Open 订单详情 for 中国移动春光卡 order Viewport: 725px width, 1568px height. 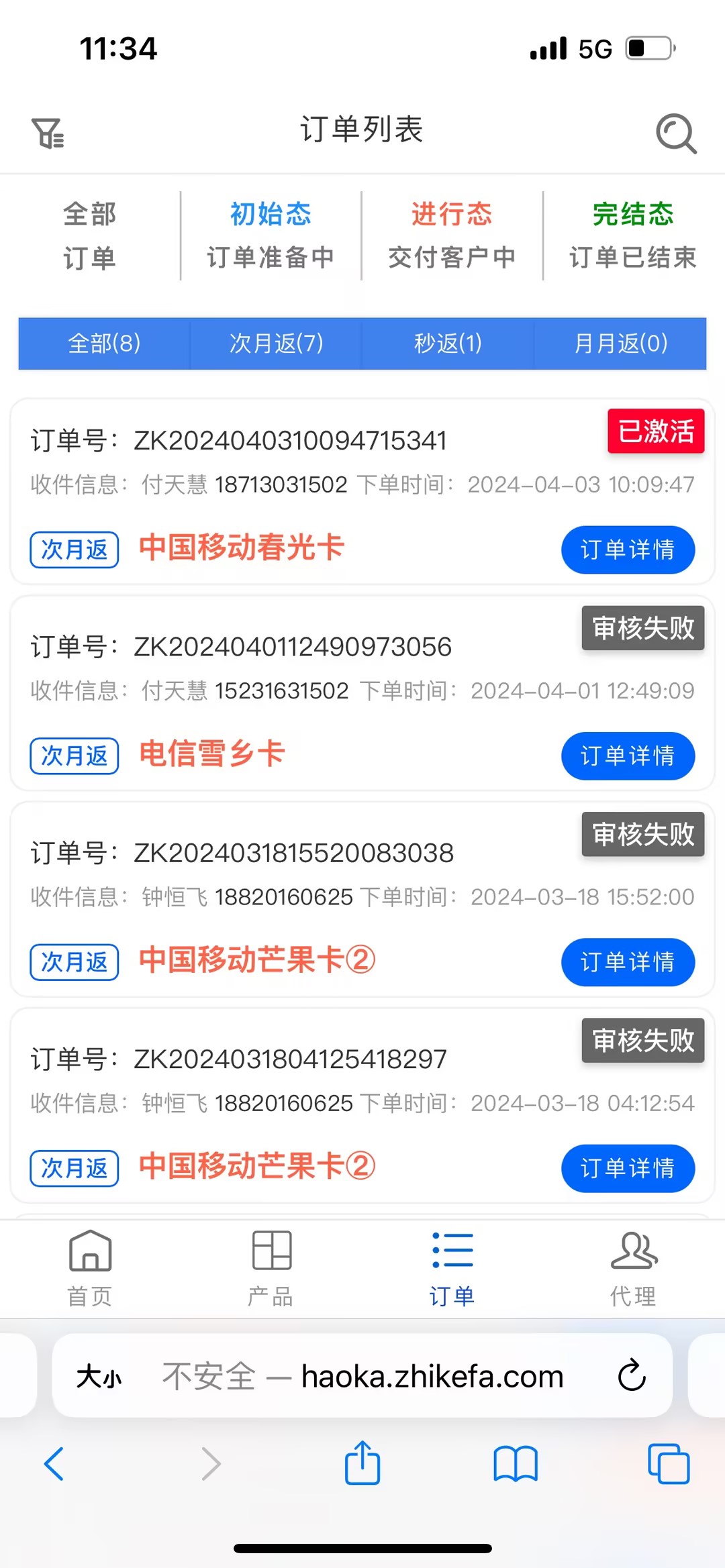coord(628,550)
